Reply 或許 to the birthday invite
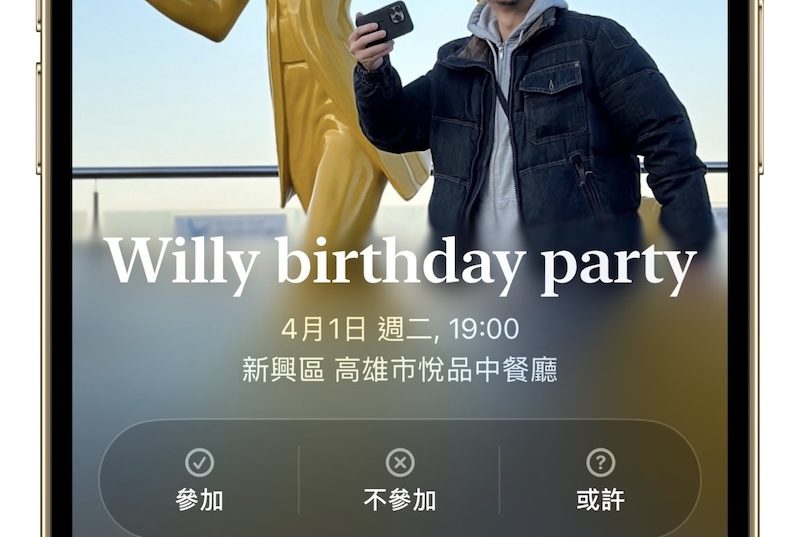The image size is (800, 537). click(x=599, y=480)
